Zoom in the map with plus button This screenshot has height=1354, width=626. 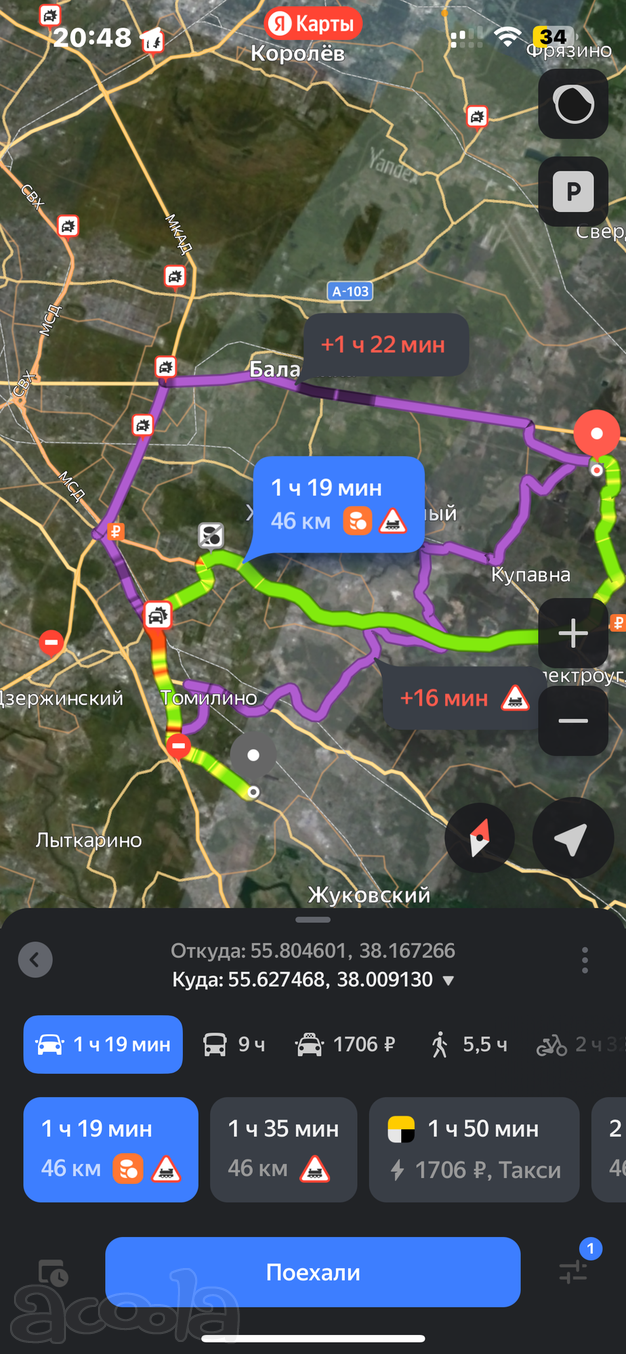coord(573,633)
